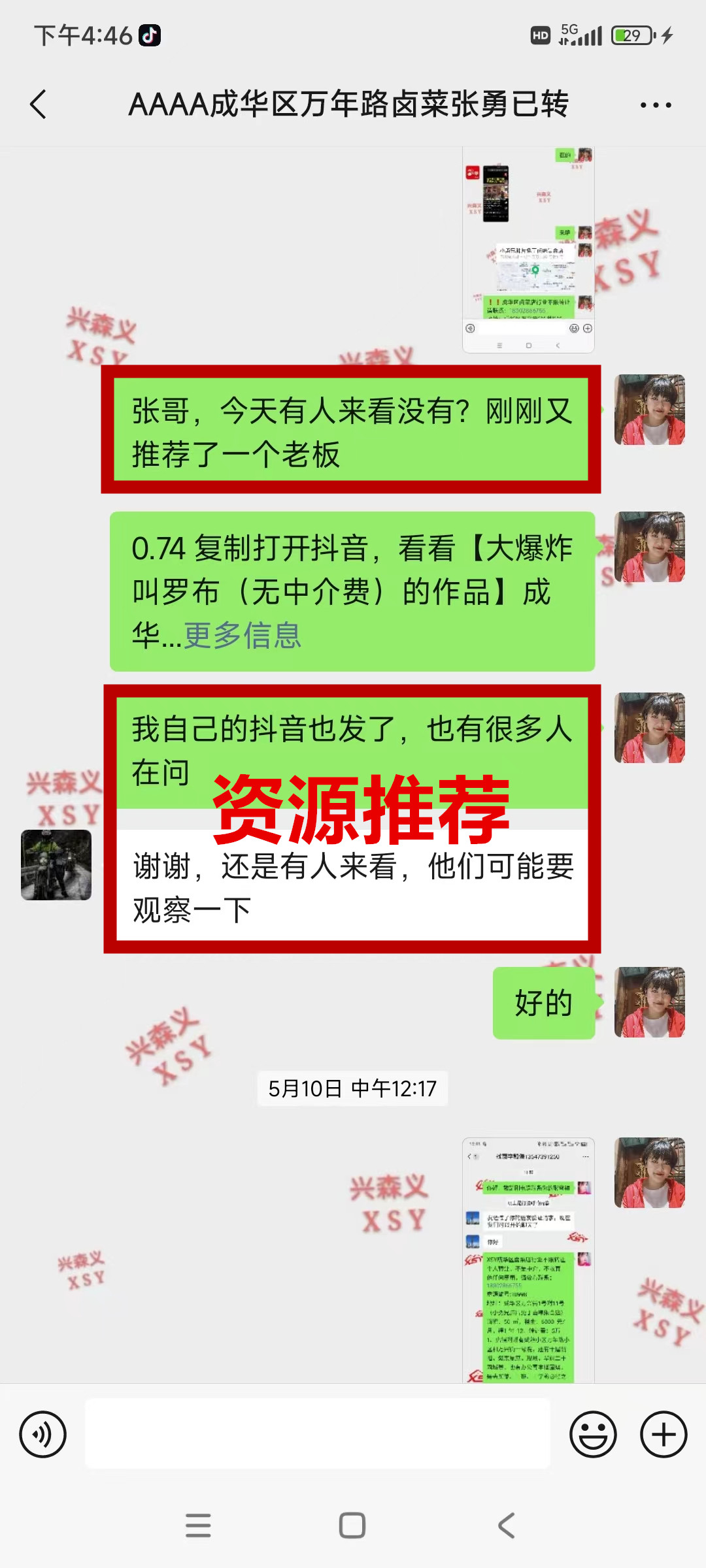This screenshot has width=706, height=1568.
Task: View the screenshot image sent at top
Action: [x=528, y=250]
